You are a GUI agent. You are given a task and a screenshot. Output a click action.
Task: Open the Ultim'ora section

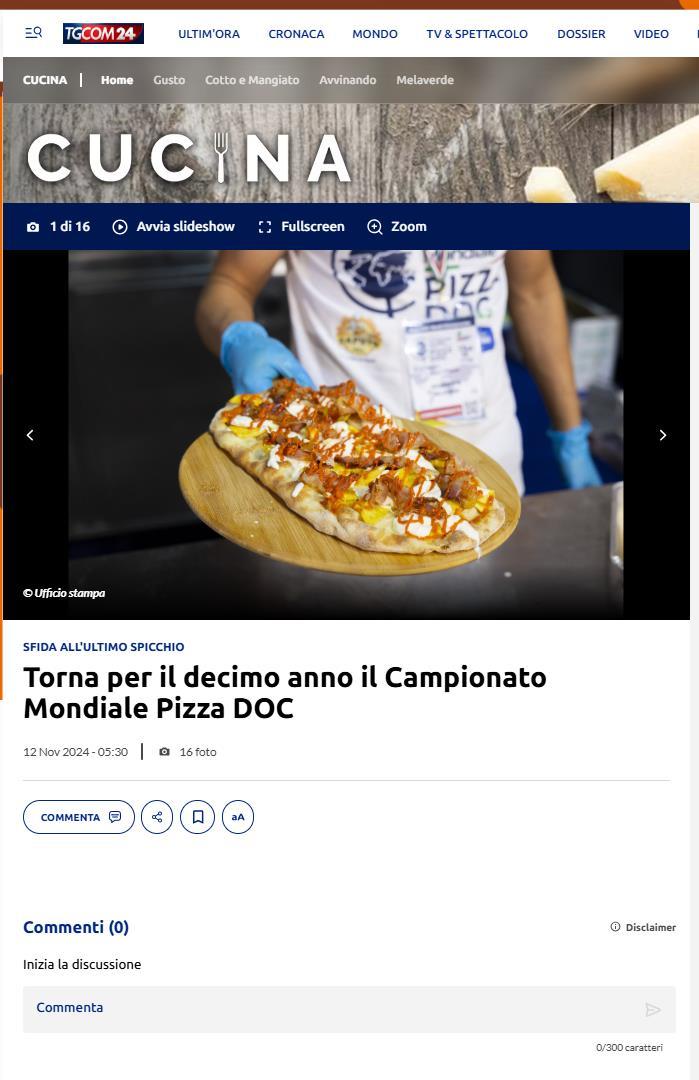pos(209,34)
